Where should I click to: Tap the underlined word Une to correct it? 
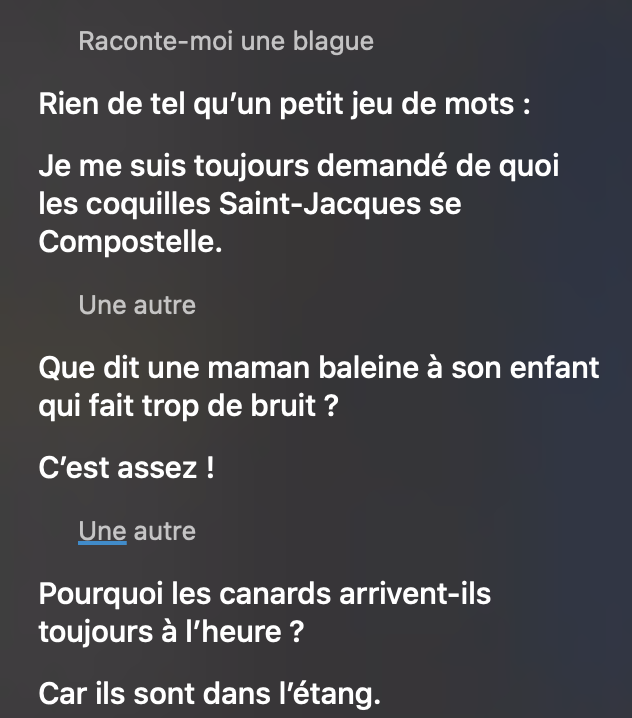tap(102, 531)
